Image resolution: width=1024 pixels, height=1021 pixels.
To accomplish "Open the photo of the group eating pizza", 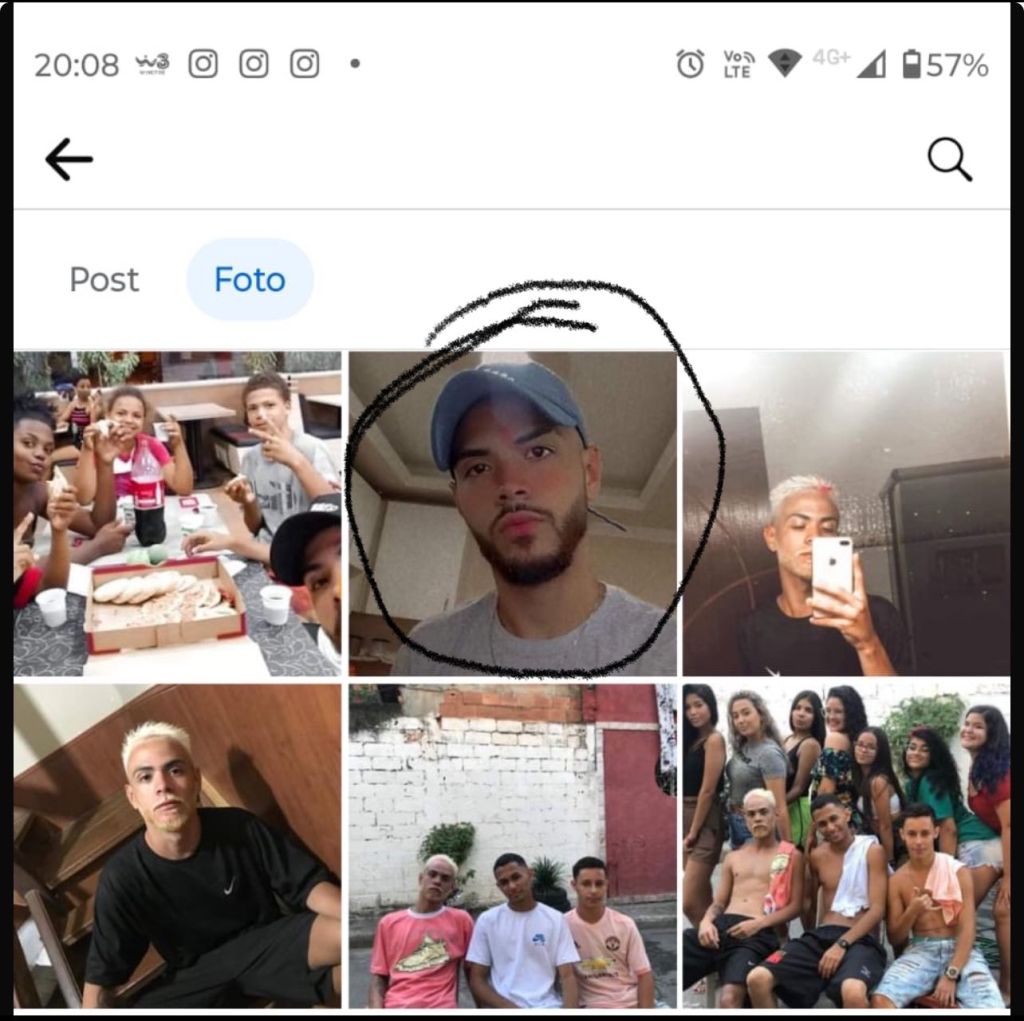I will pos(177,513).
